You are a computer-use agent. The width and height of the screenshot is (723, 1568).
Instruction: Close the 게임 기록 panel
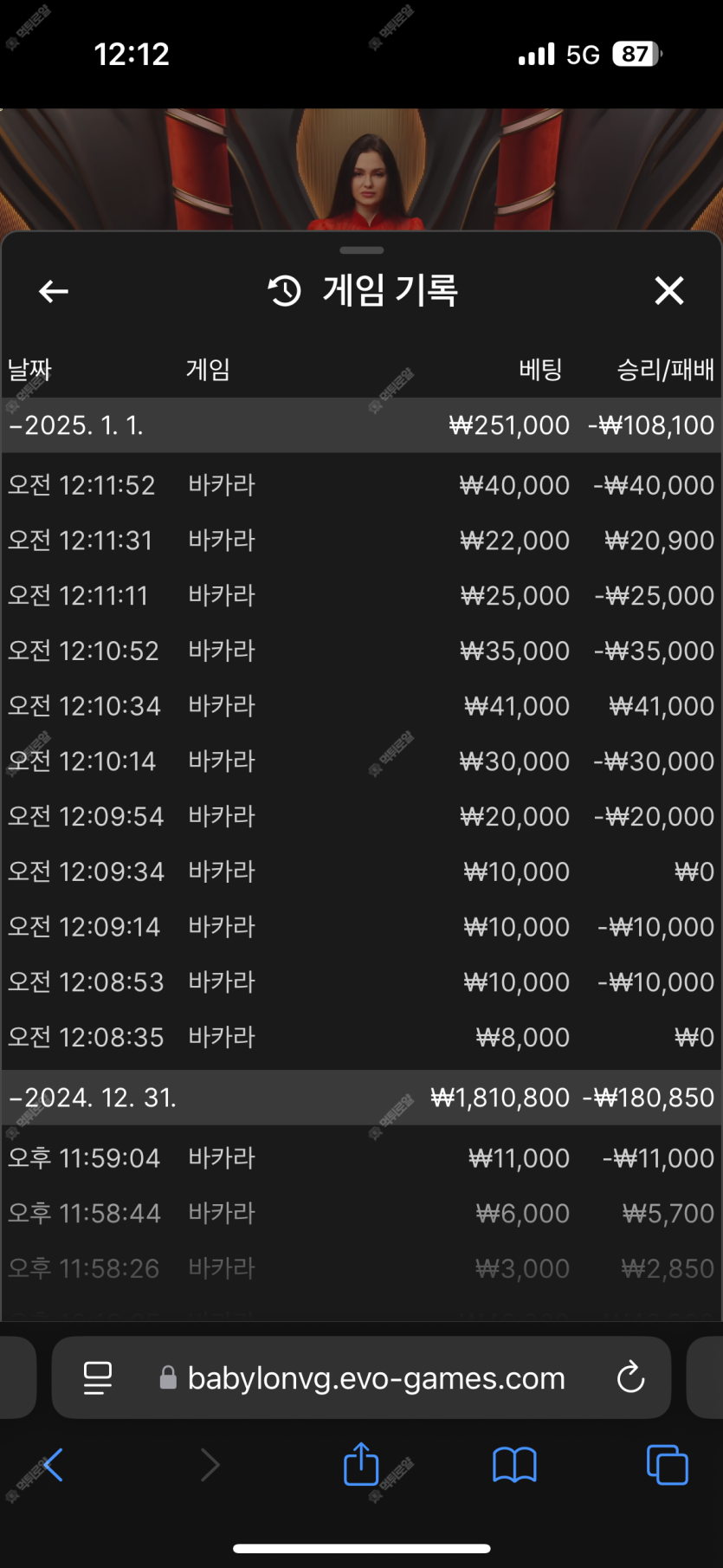669,291
